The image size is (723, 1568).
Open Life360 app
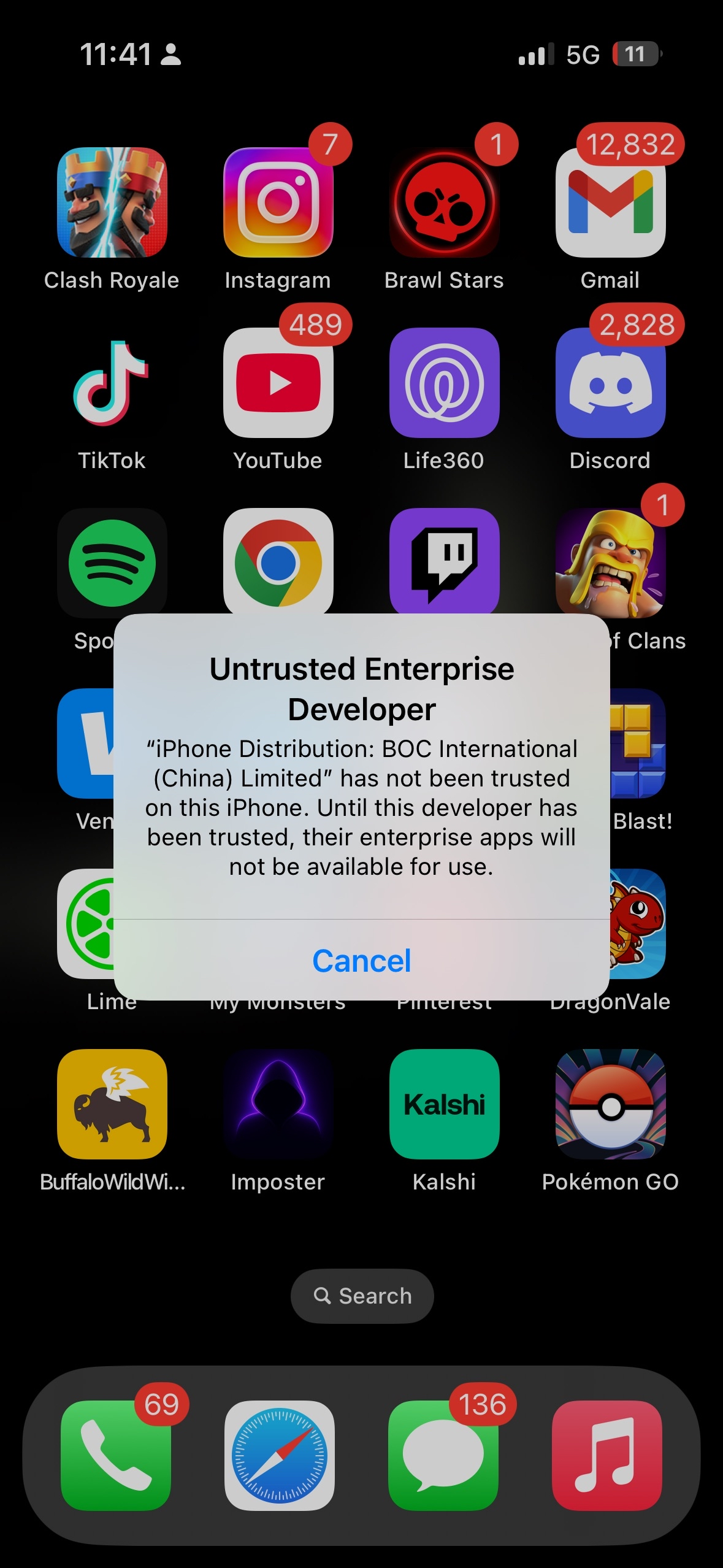coord(444,383)
